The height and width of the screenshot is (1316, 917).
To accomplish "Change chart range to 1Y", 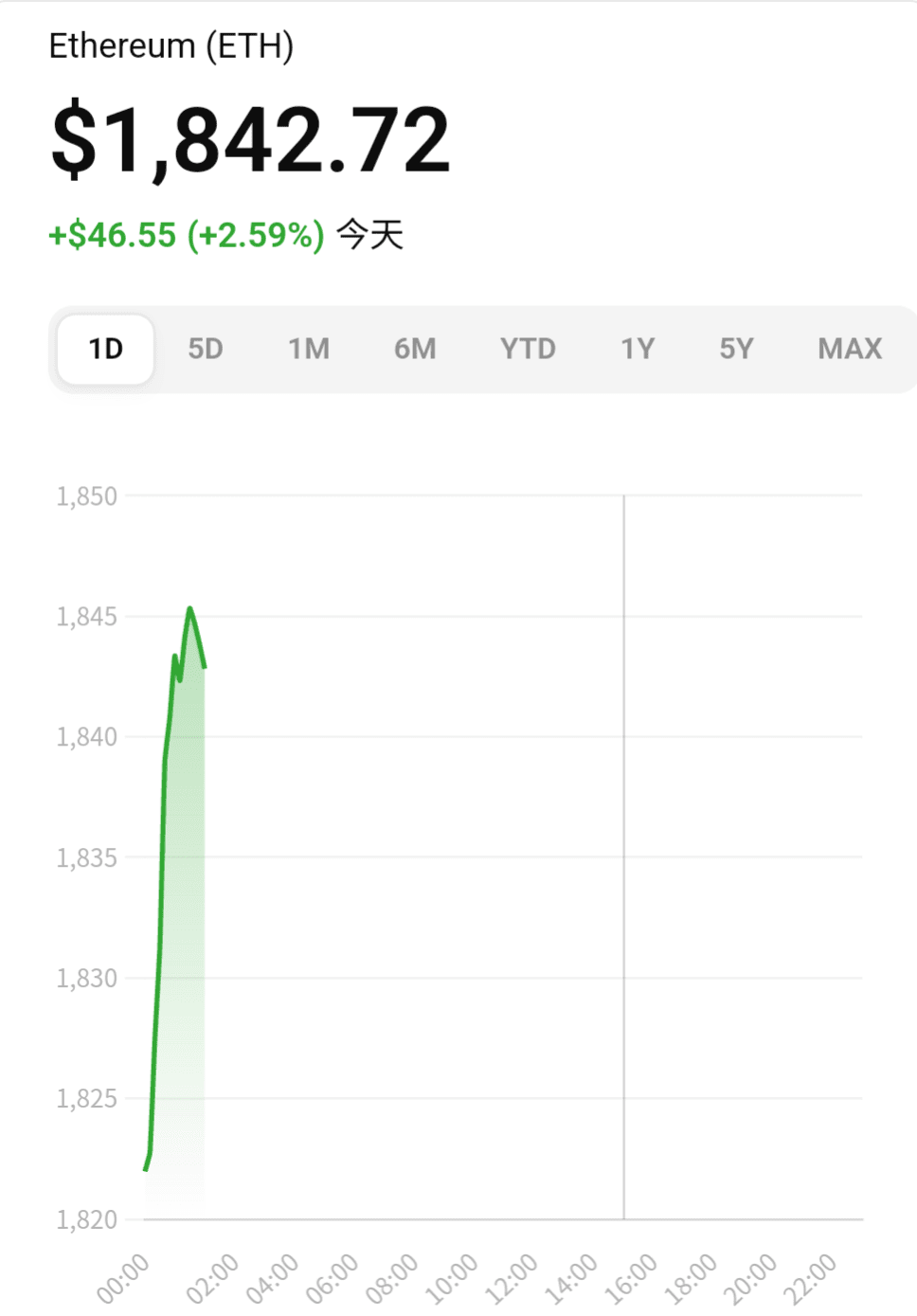I will 638,349.
